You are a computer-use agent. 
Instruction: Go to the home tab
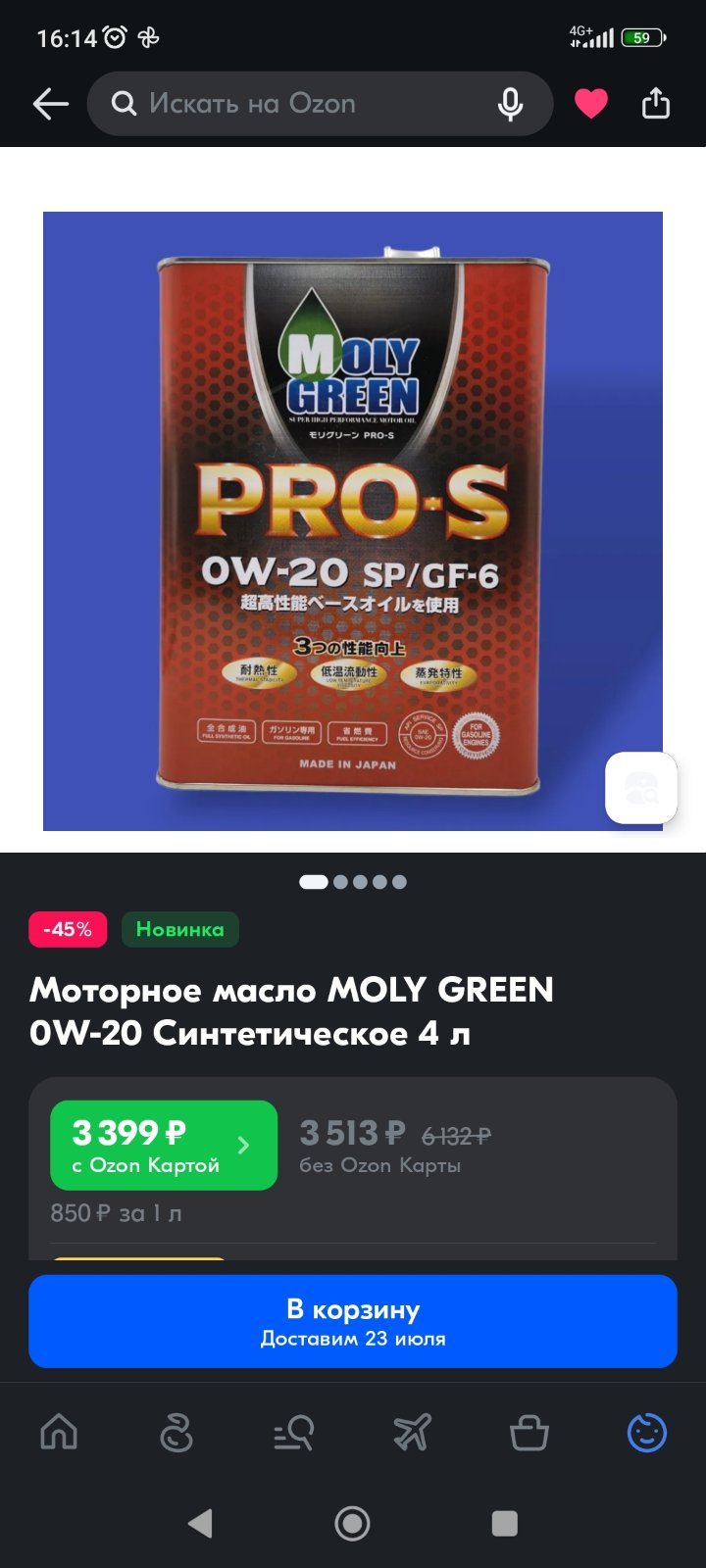59,1433
